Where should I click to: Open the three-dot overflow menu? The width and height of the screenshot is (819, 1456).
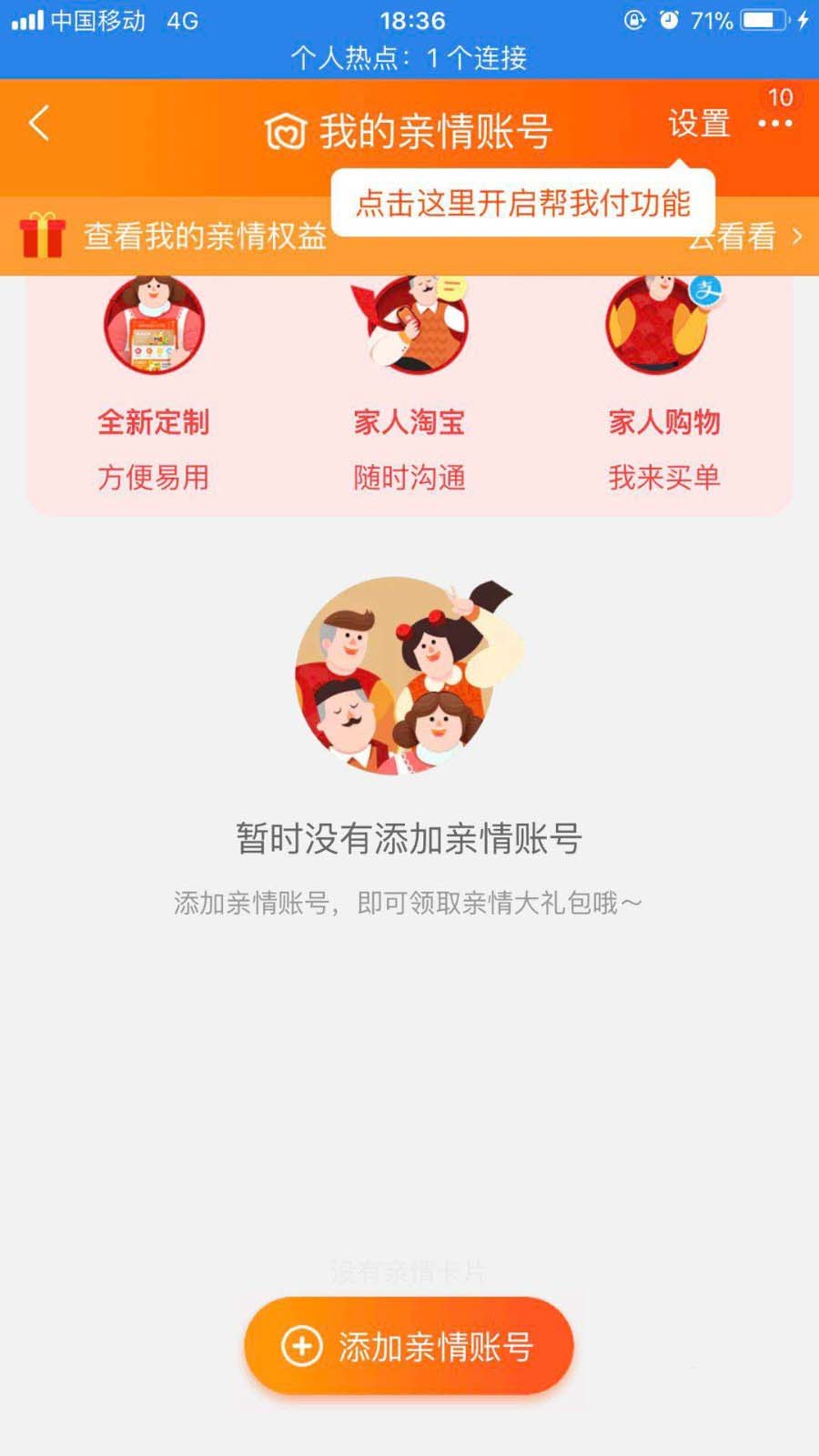[774, 124]
